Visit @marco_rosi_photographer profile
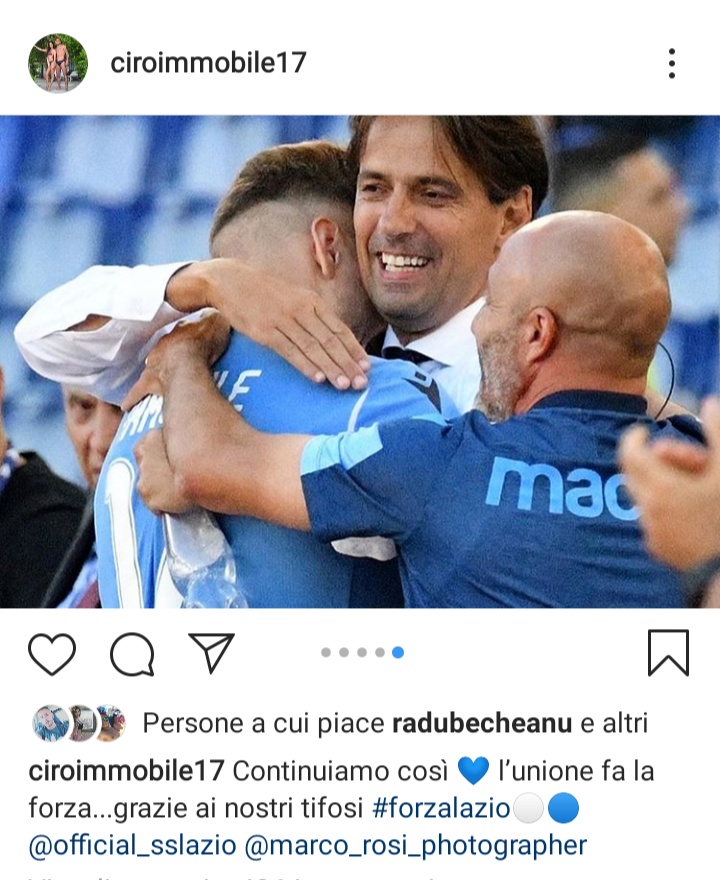 coord(416,845)
